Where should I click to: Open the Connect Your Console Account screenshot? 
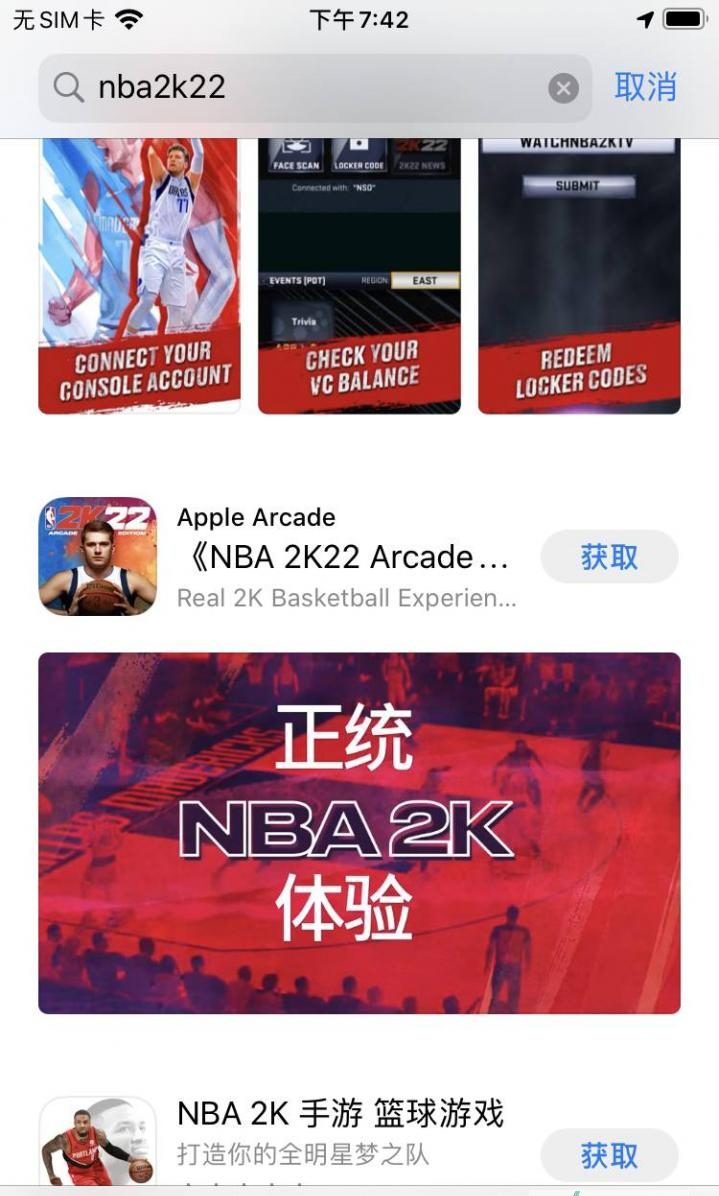[x=139, y=275]
